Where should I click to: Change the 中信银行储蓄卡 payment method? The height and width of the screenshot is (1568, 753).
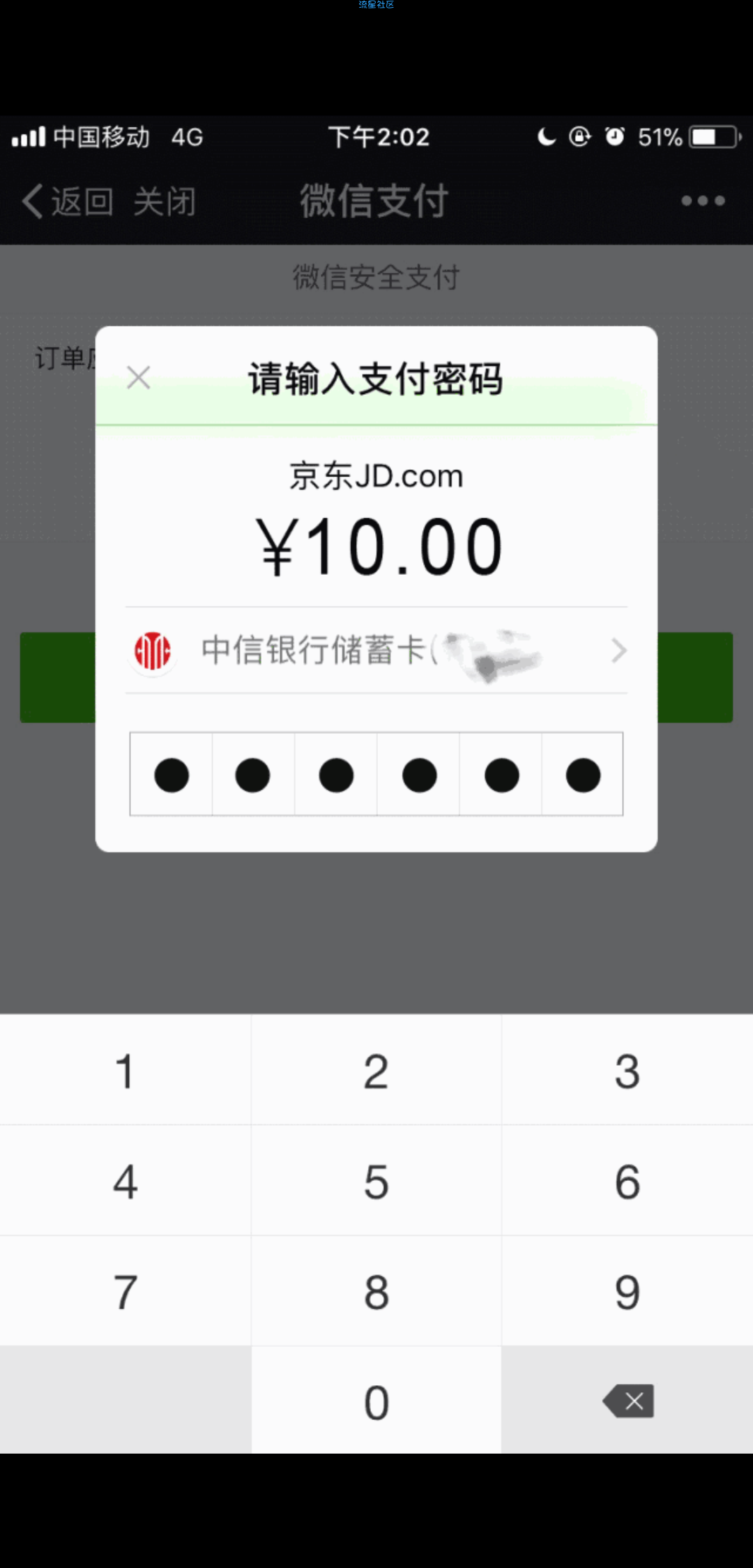(376, 650)
